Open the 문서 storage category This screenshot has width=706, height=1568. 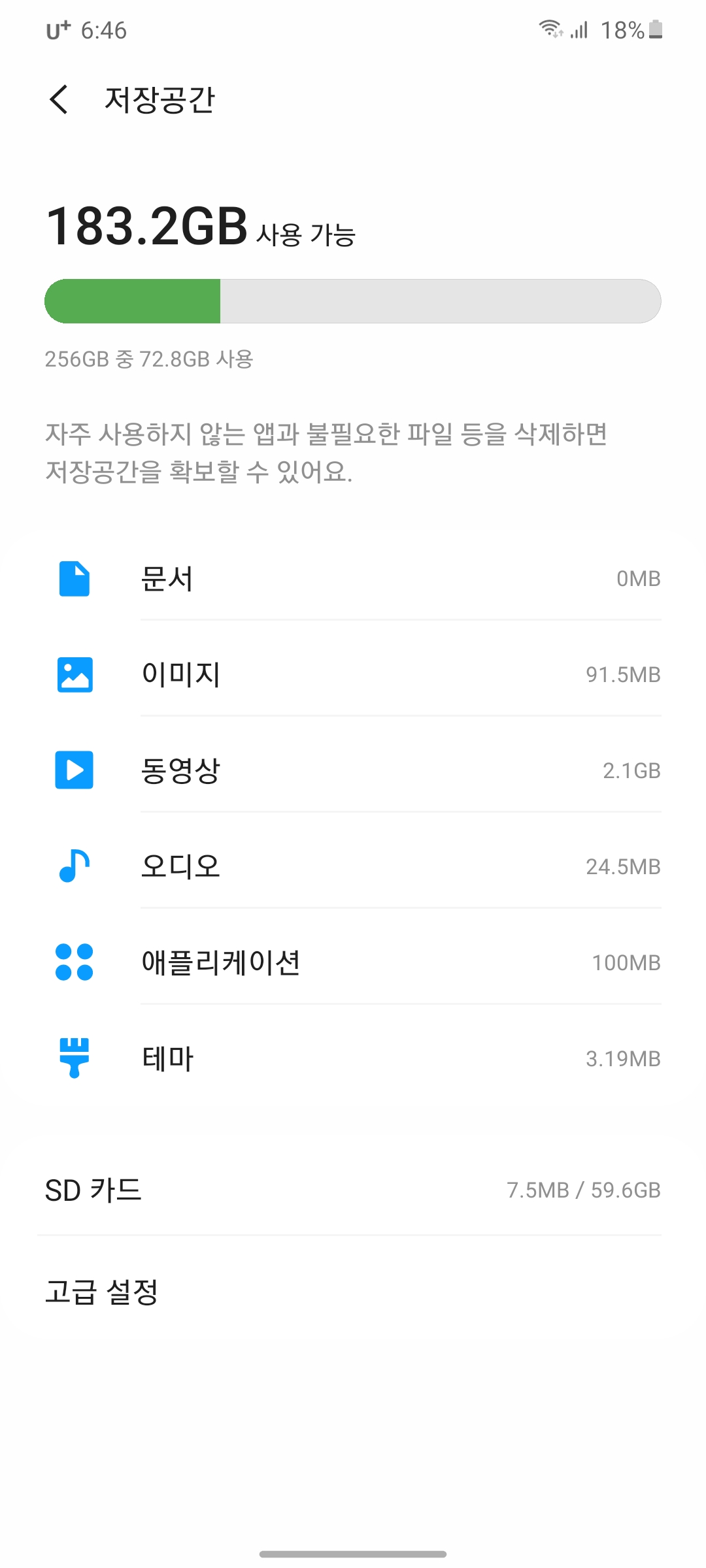pos(353,578)
